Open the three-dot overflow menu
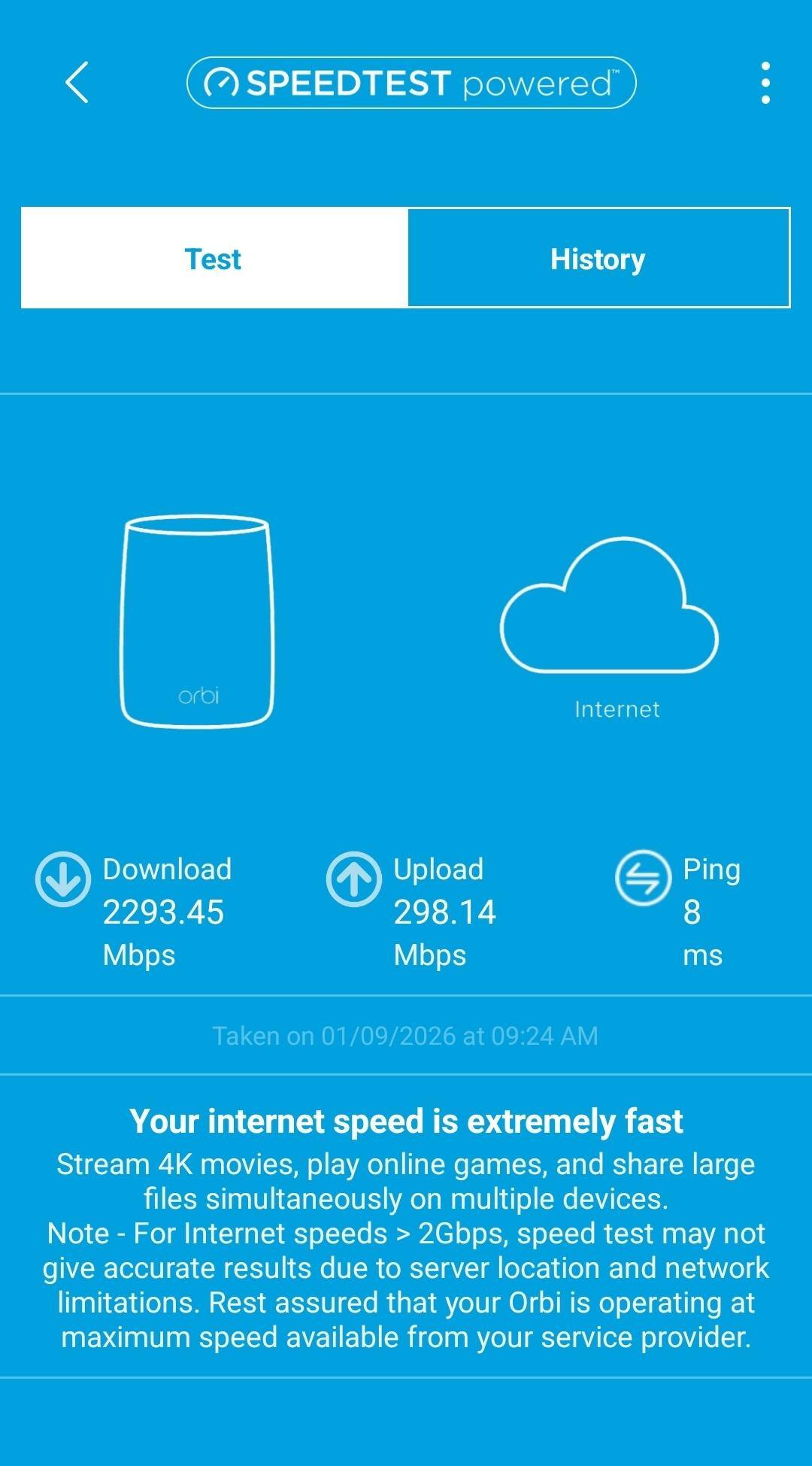 click(765, 83)
